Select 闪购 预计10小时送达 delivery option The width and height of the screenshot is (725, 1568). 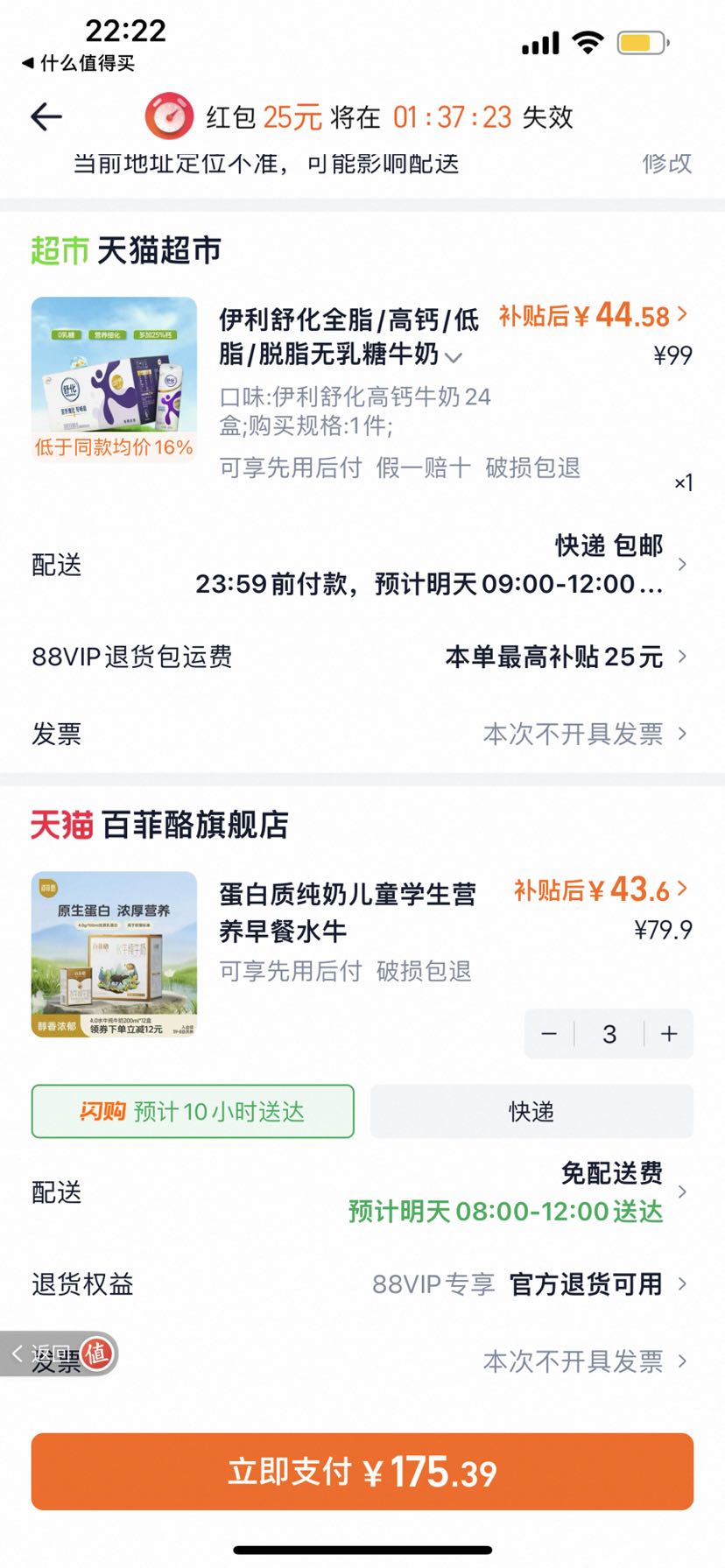click(x=193, y=1111)
